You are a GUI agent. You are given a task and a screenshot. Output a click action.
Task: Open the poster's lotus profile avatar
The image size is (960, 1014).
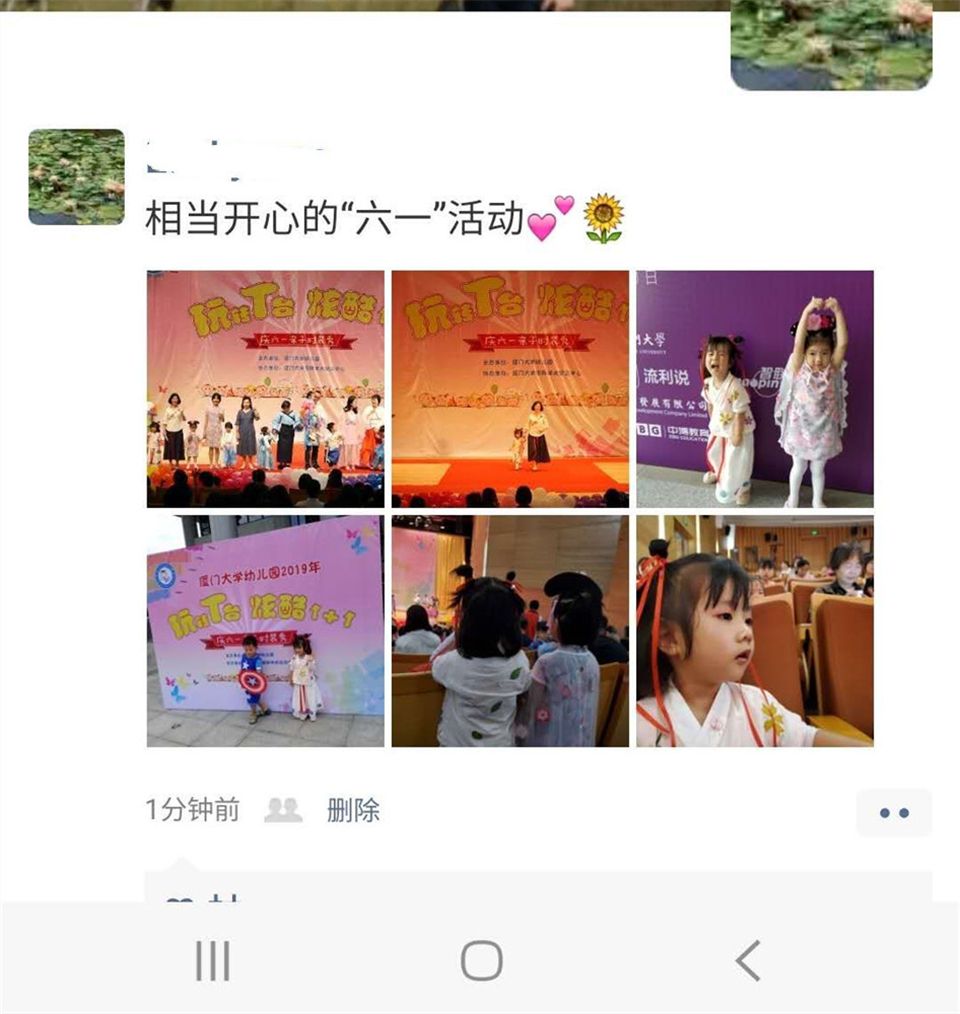pos(77,177)
